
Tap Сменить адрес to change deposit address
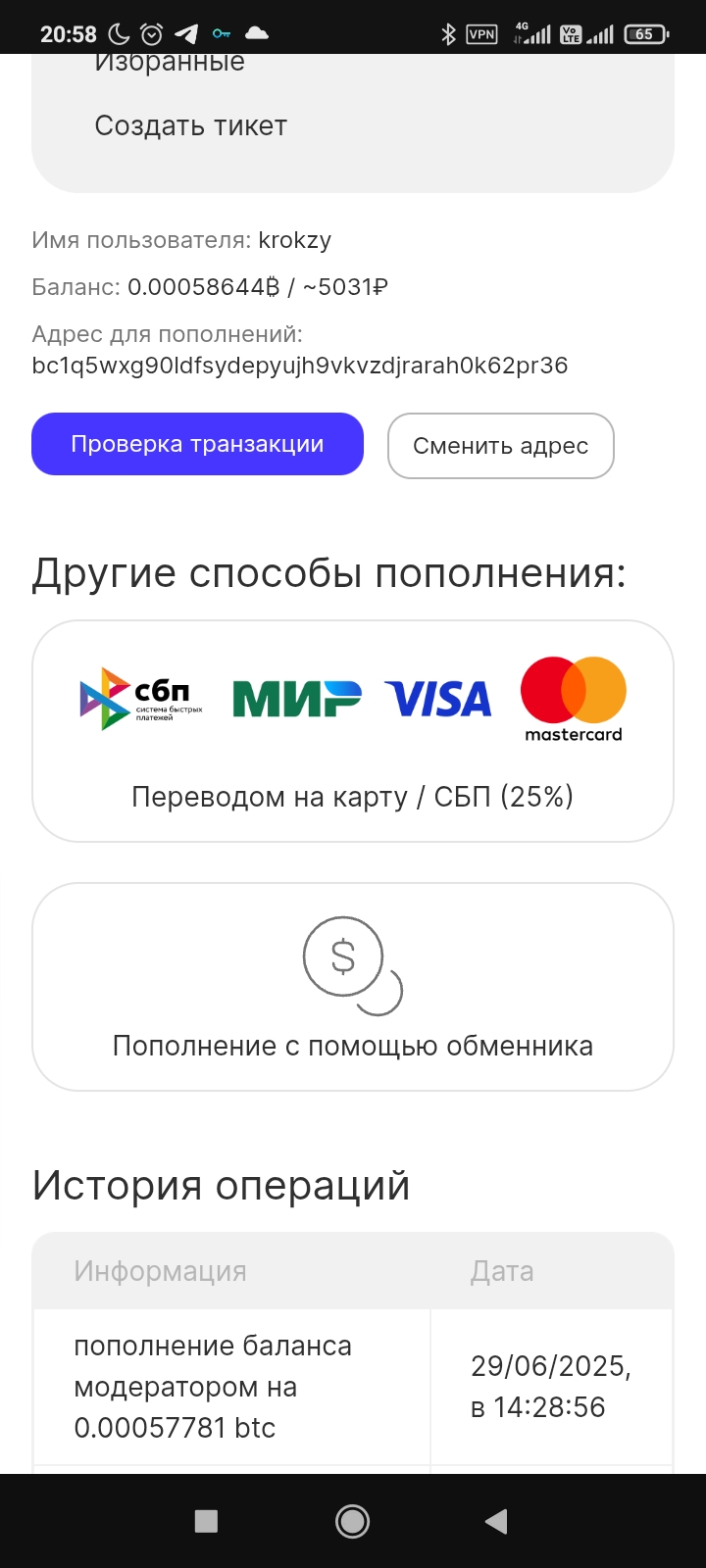pos(500,446)
